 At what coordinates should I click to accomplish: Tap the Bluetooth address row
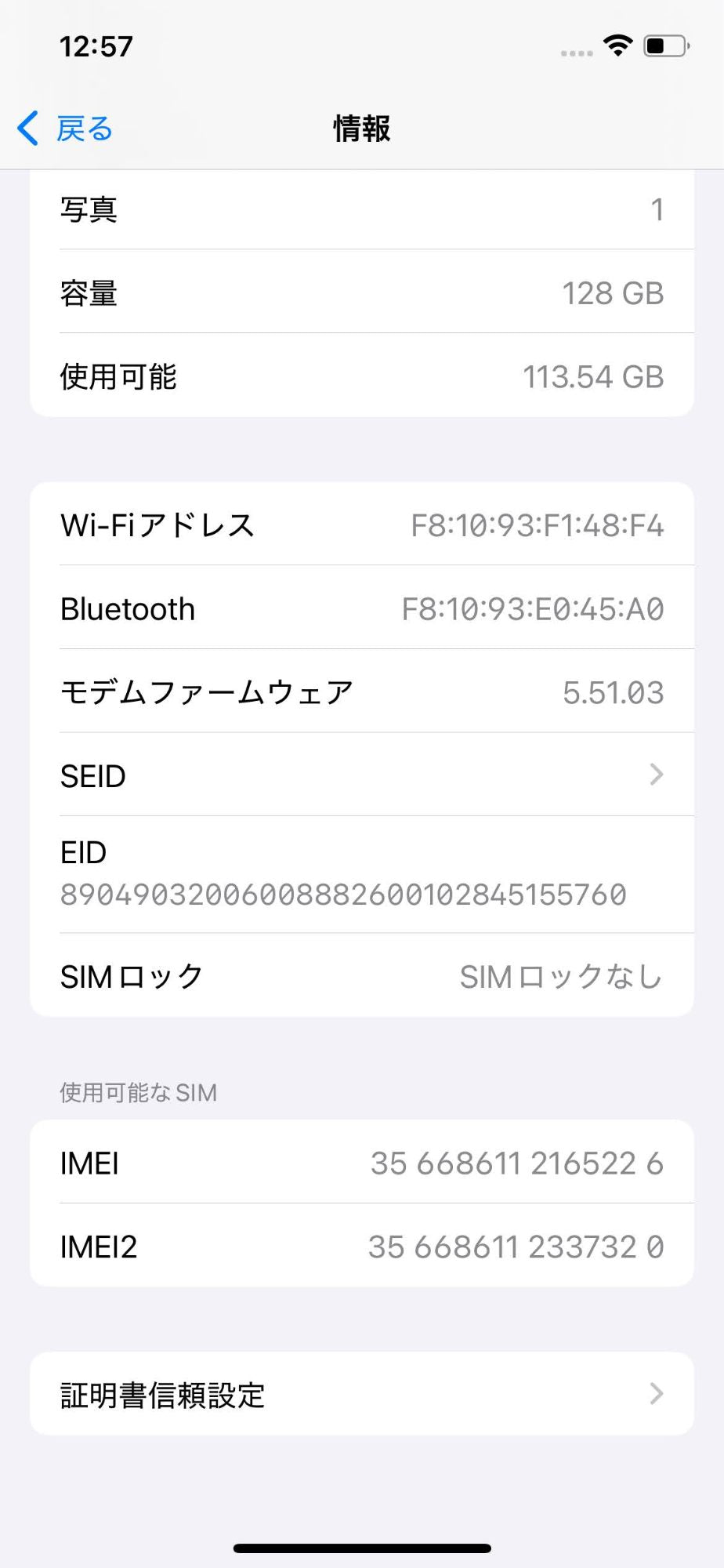pos(362,608)
